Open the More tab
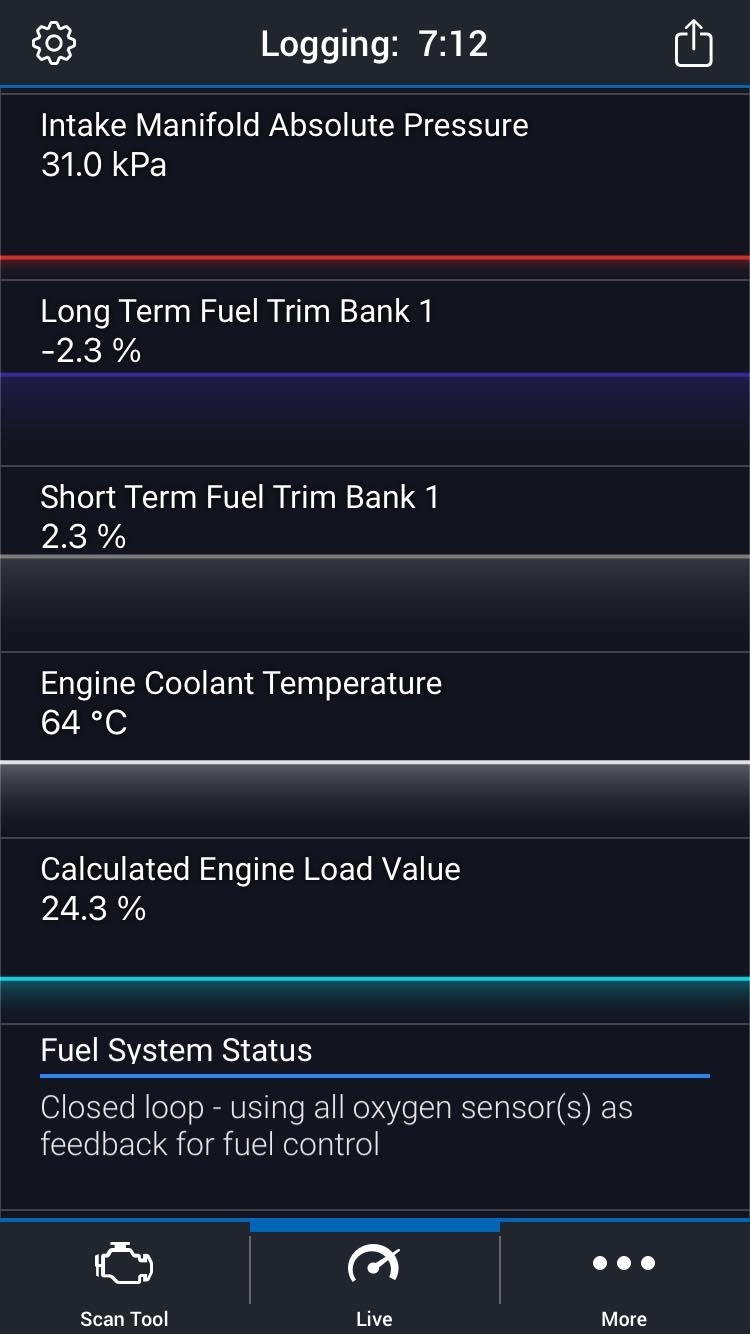Viewport: 750px width, 1334px height. (x=624, y=1280)
